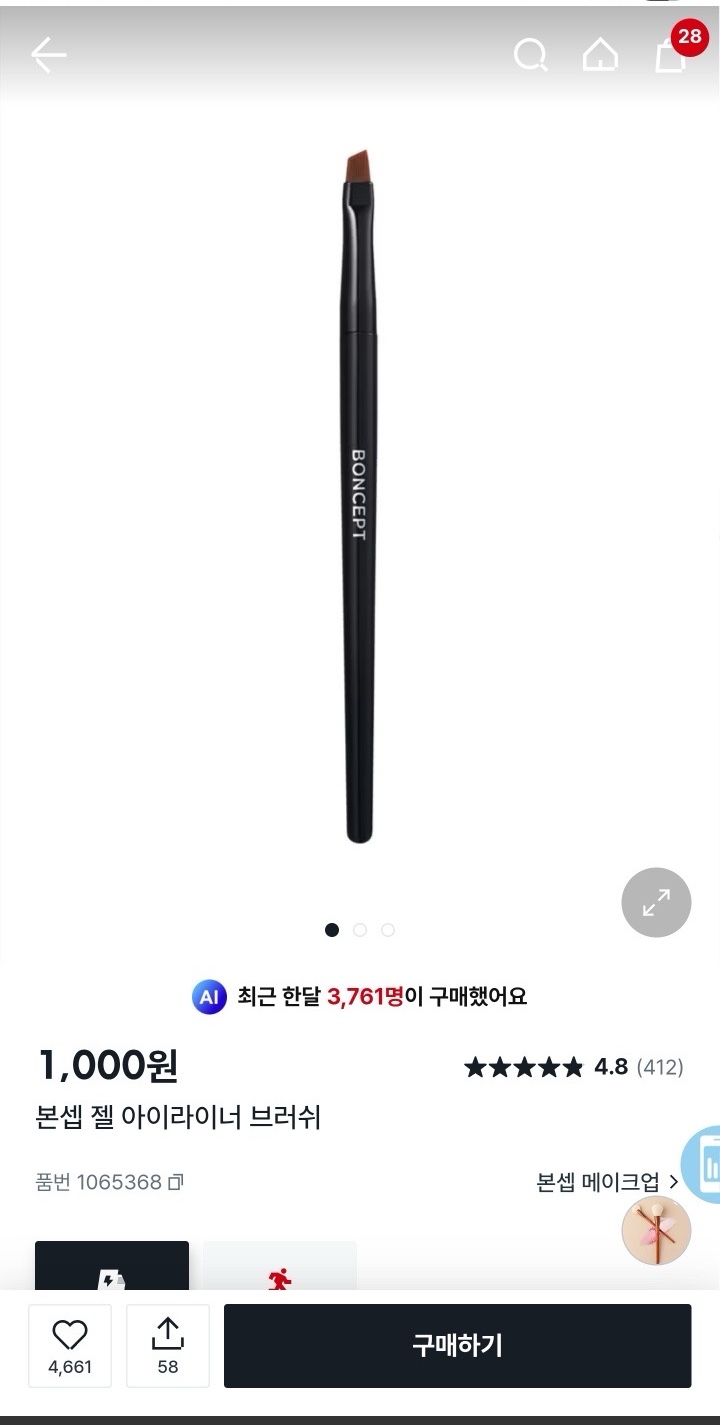Expand the product image to full screen
Viewport: 720px width, 1425px height.
click(656, 902)
